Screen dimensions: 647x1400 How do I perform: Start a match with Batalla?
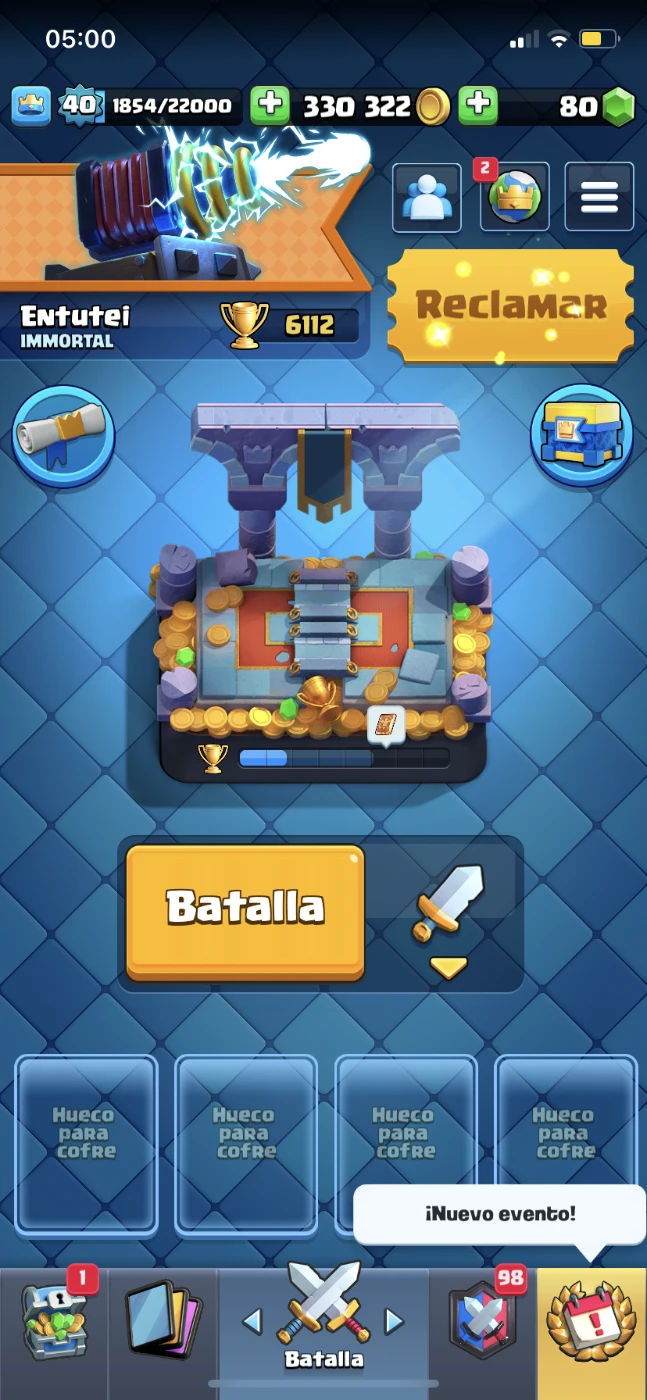click(x=245, y=907)
